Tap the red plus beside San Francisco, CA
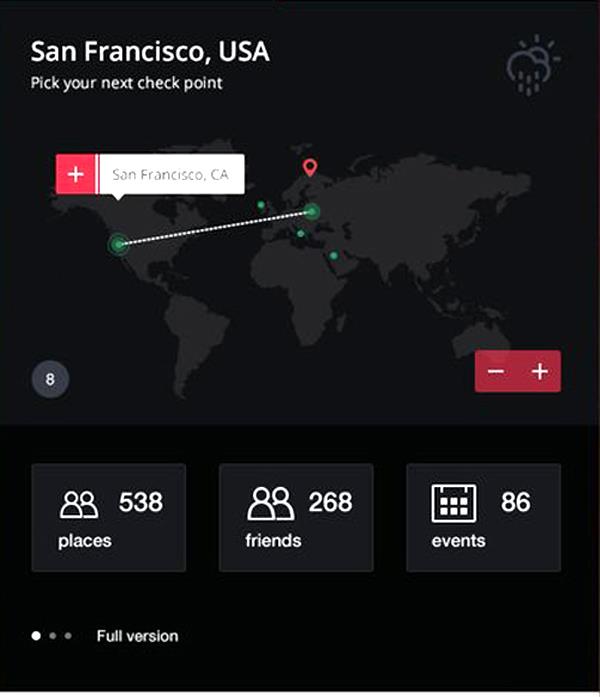Screen dimensions: 600x697 pyautogui.click(x=75, y=174)
